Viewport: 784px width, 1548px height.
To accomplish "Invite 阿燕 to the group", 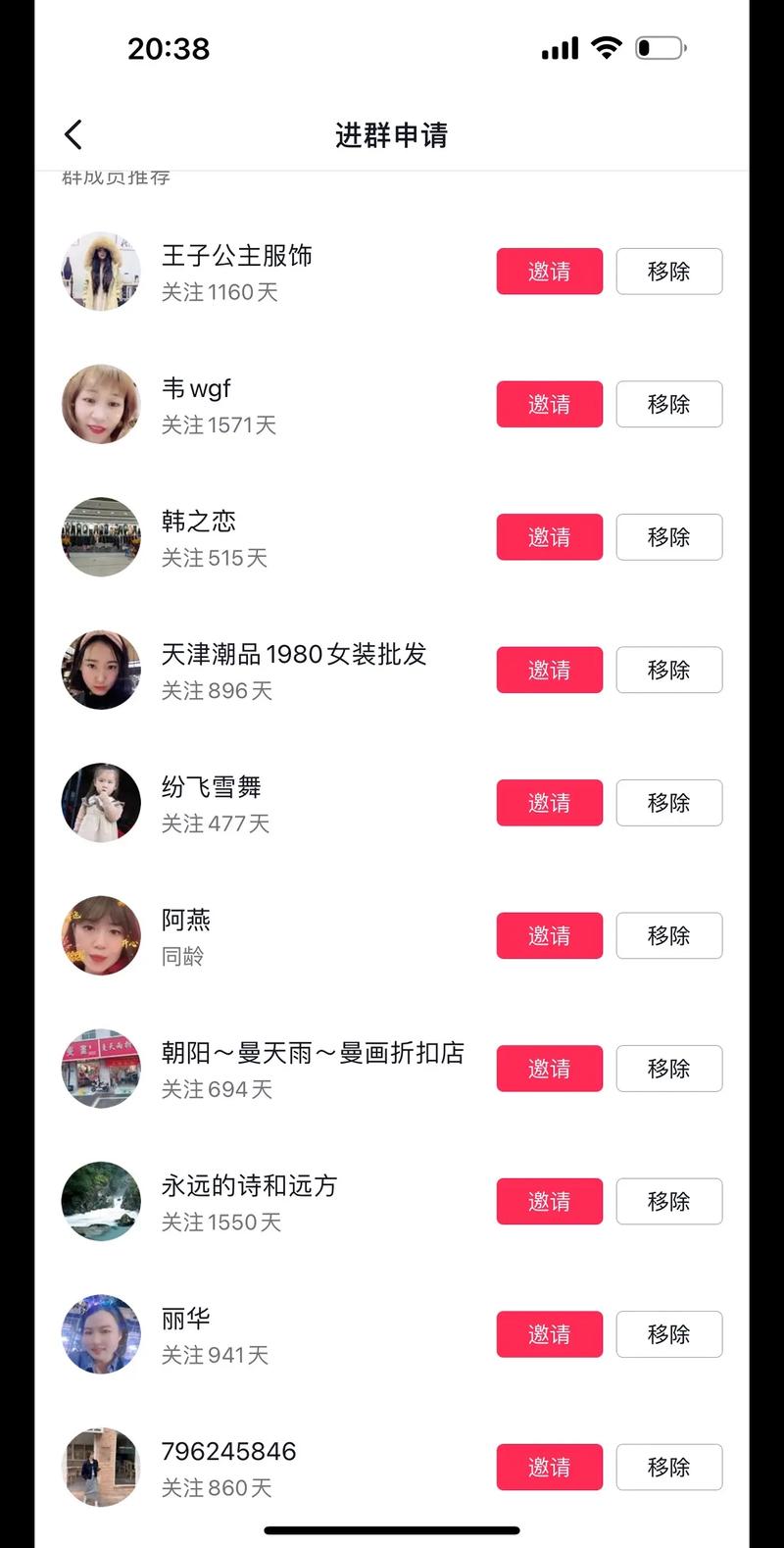I will (549, 935).
